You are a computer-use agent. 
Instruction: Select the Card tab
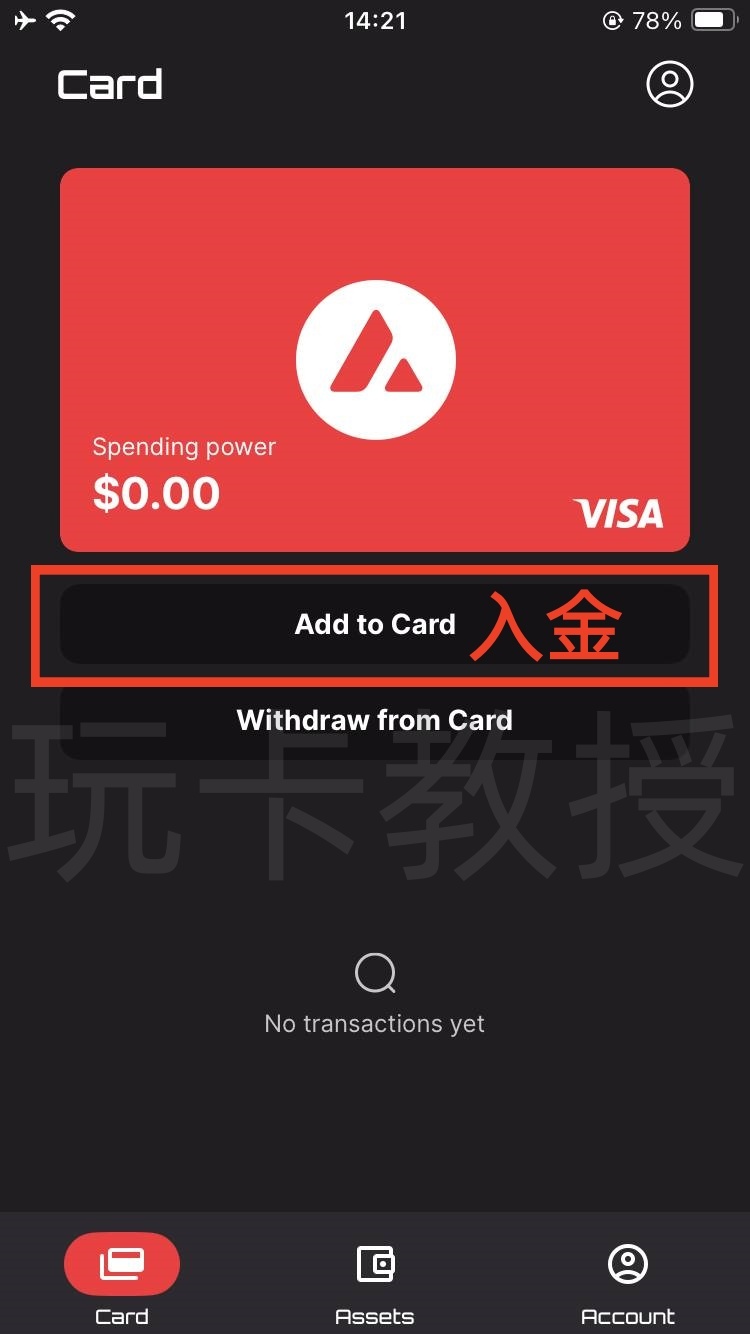pyautogui.click(x=122, y=1280)
